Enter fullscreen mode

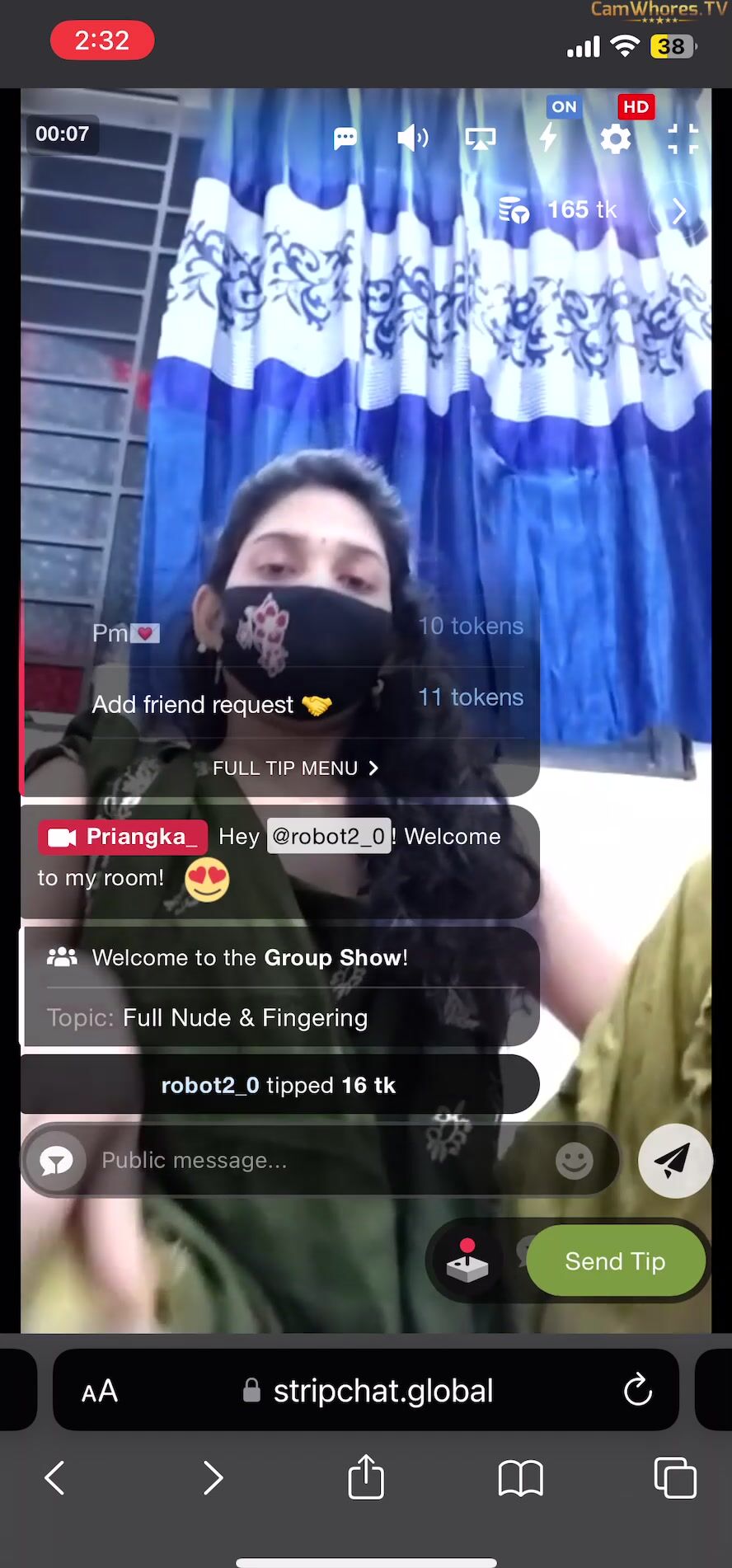(x=683, y=138)
